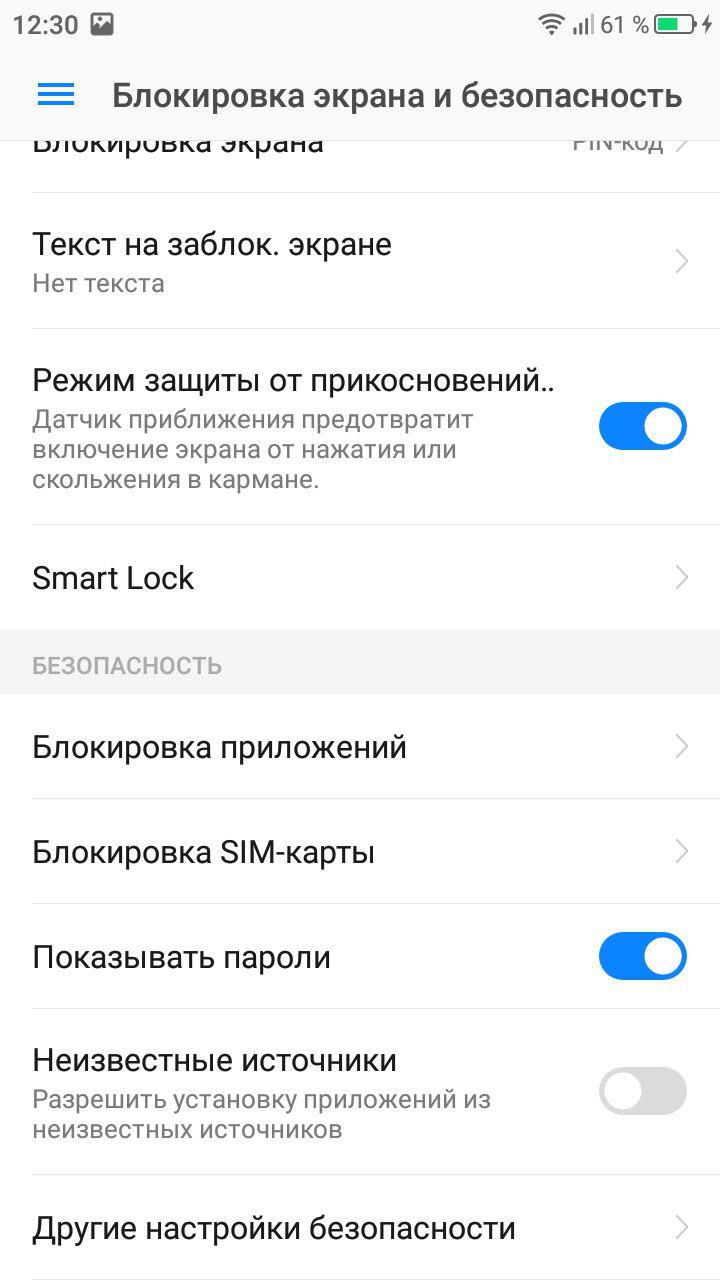
Task: Expand lock screen text settings chevron
Action: (681, 261)
